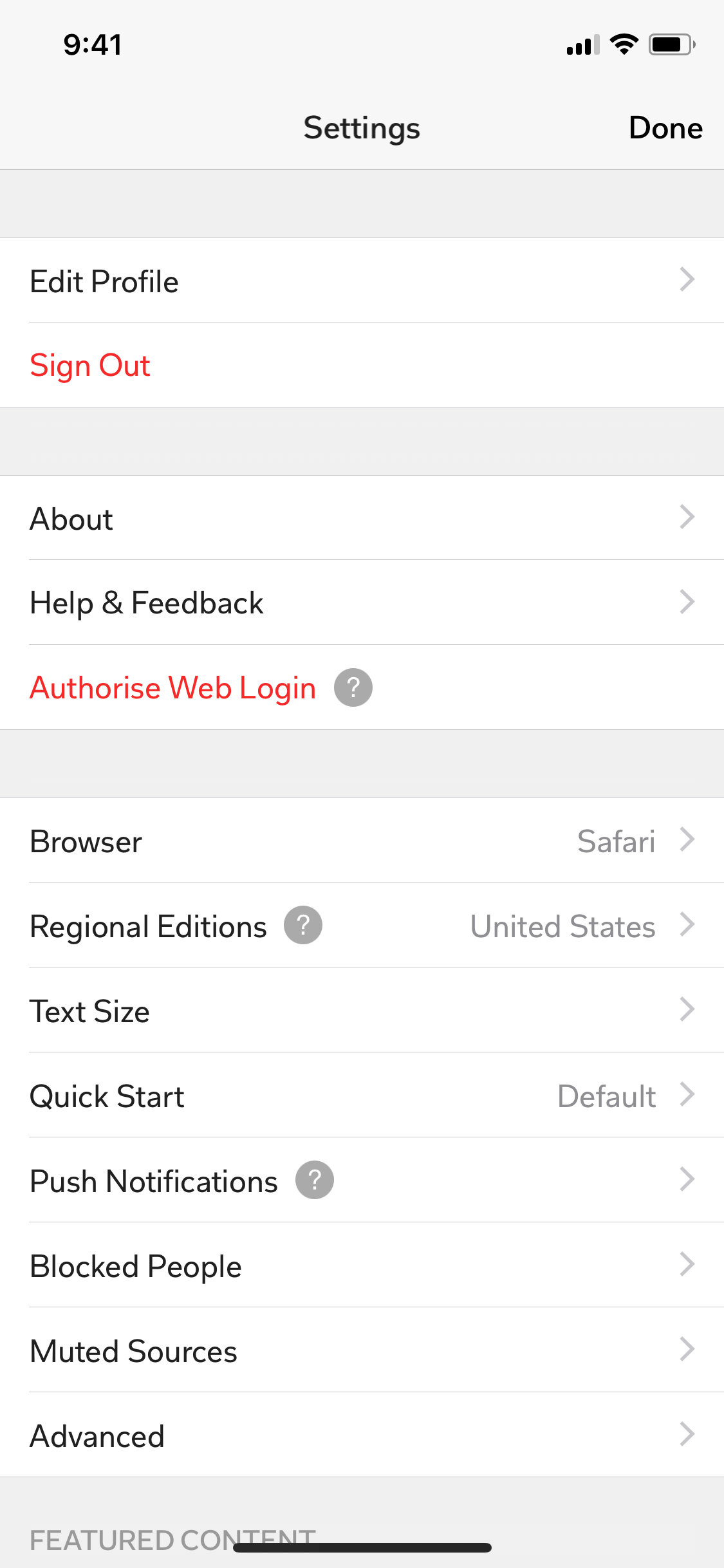This screenshot has height=1568, width=724.
Task: Open Regional Editions setting
Action: pos(362,926)
